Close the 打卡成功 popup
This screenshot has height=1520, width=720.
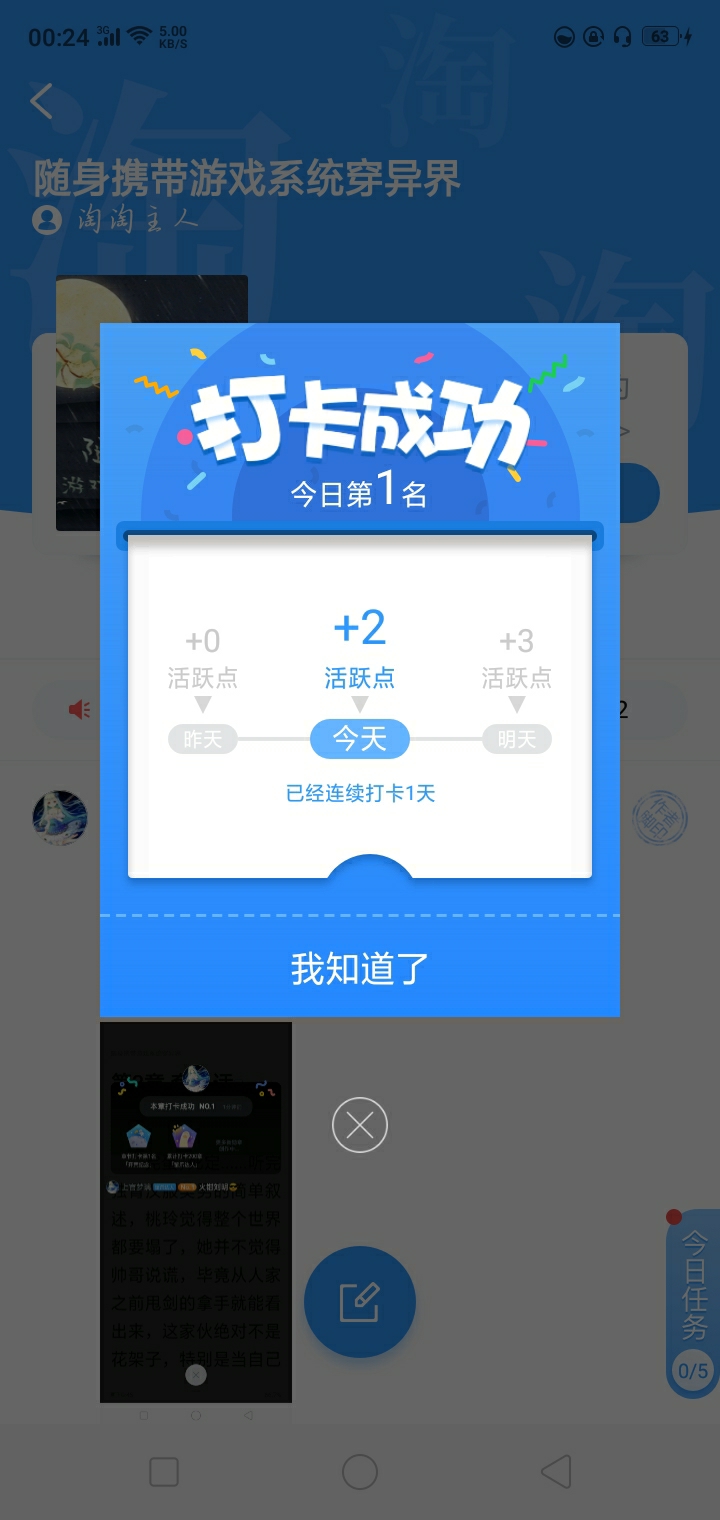(359, 1125)
